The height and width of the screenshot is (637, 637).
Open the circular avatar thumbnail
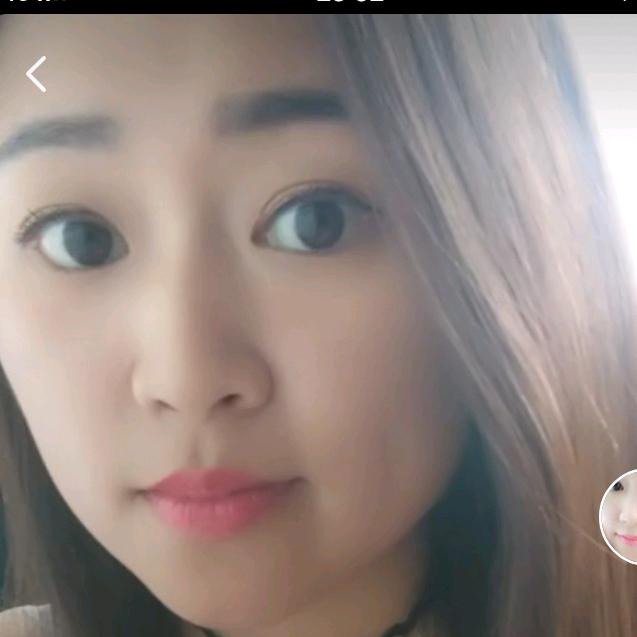[622, 517]
